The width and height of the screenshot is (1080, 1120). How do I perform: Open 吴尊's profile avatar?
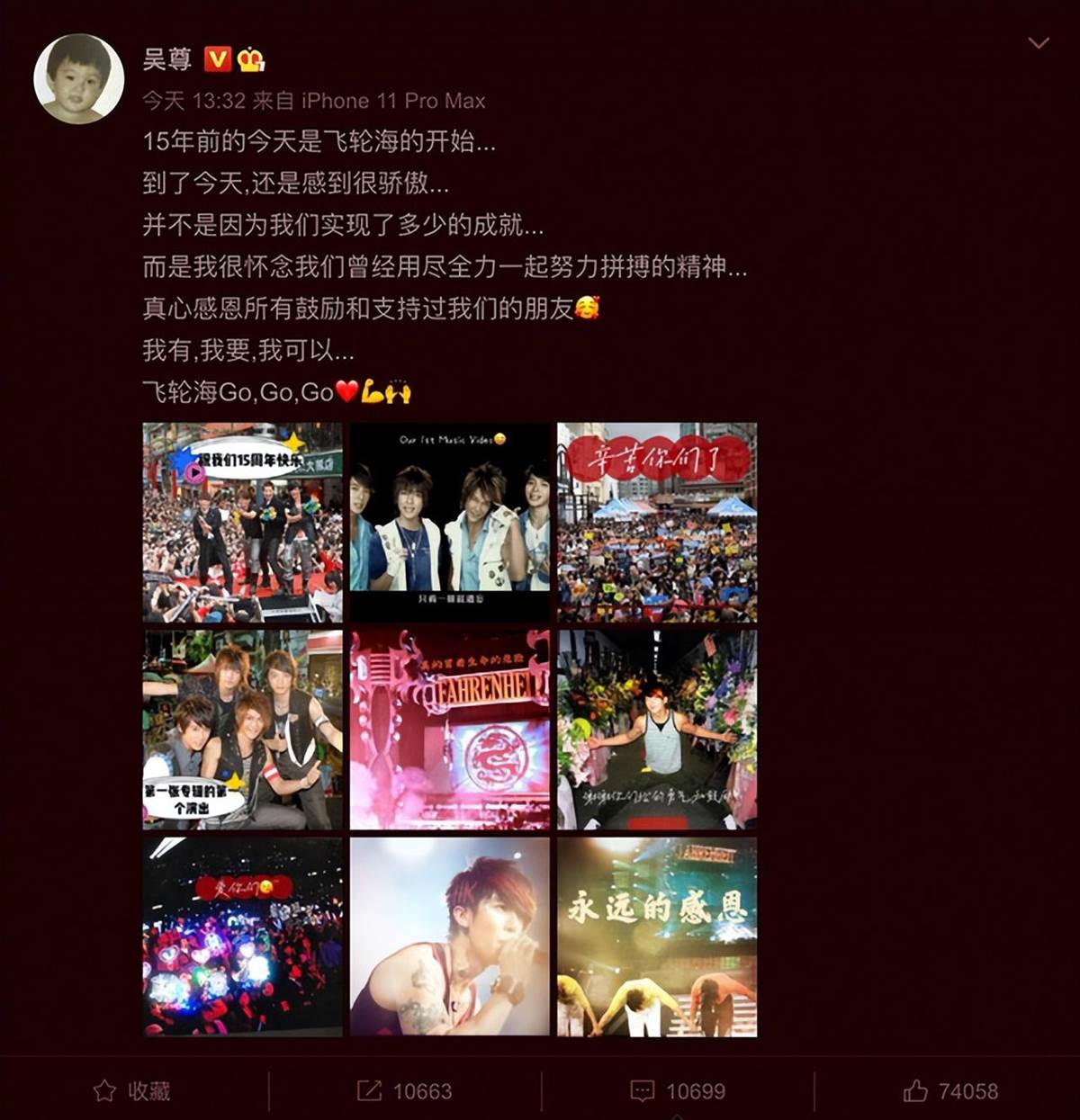[x=78, y=79]
